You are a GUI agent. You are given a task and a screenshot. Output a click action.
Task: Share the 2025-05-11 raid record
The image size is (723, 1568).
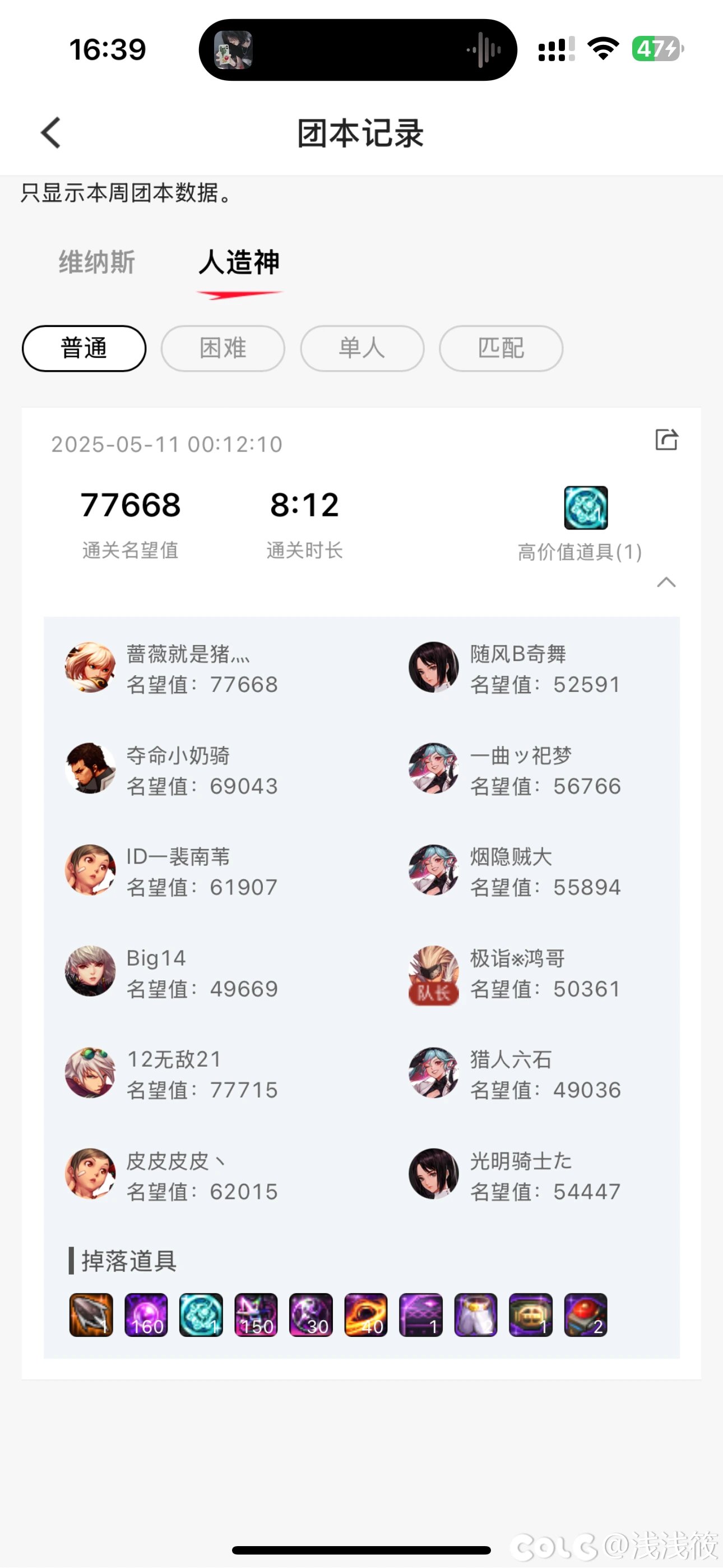pos(666,440)
